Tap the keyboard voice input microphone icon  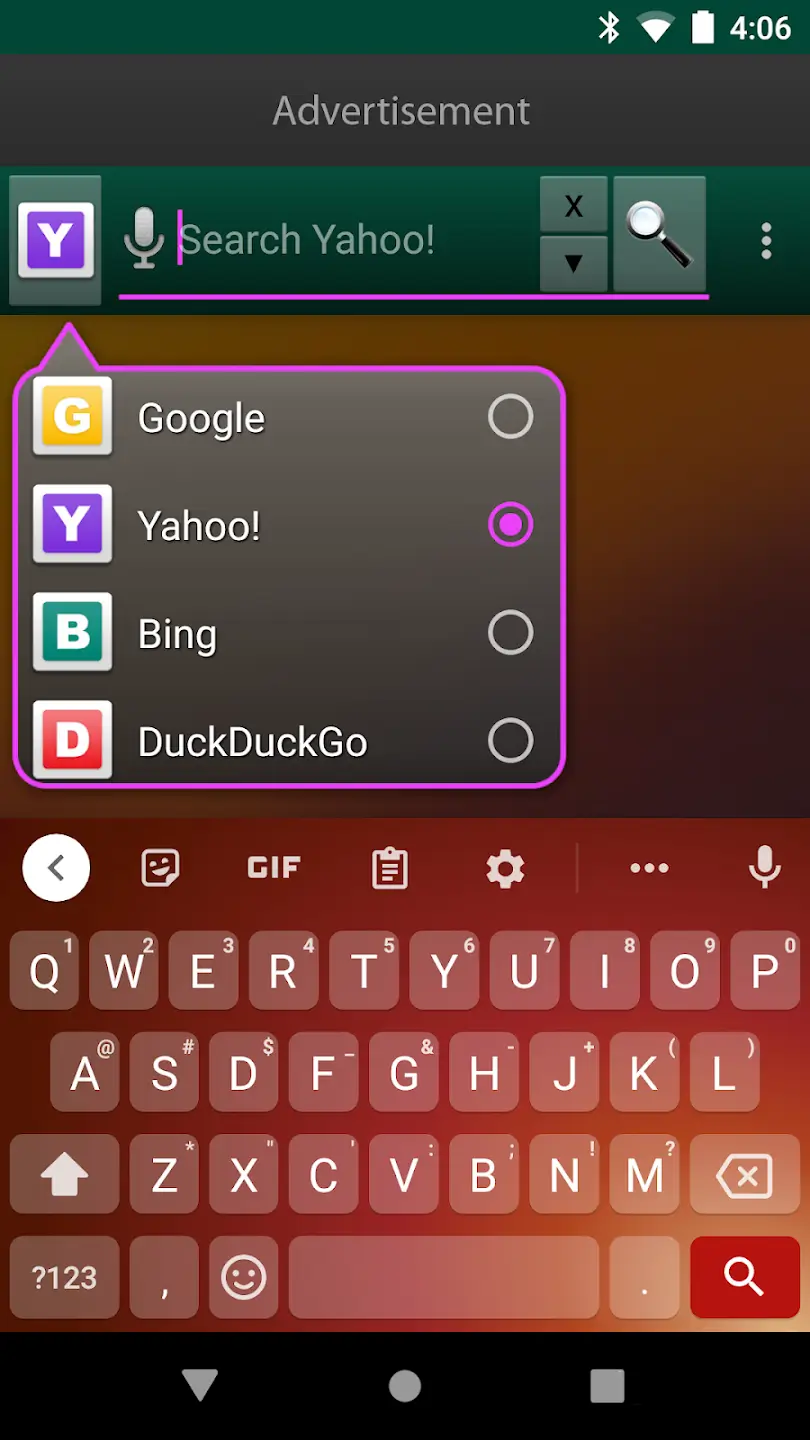click(764, 867)
